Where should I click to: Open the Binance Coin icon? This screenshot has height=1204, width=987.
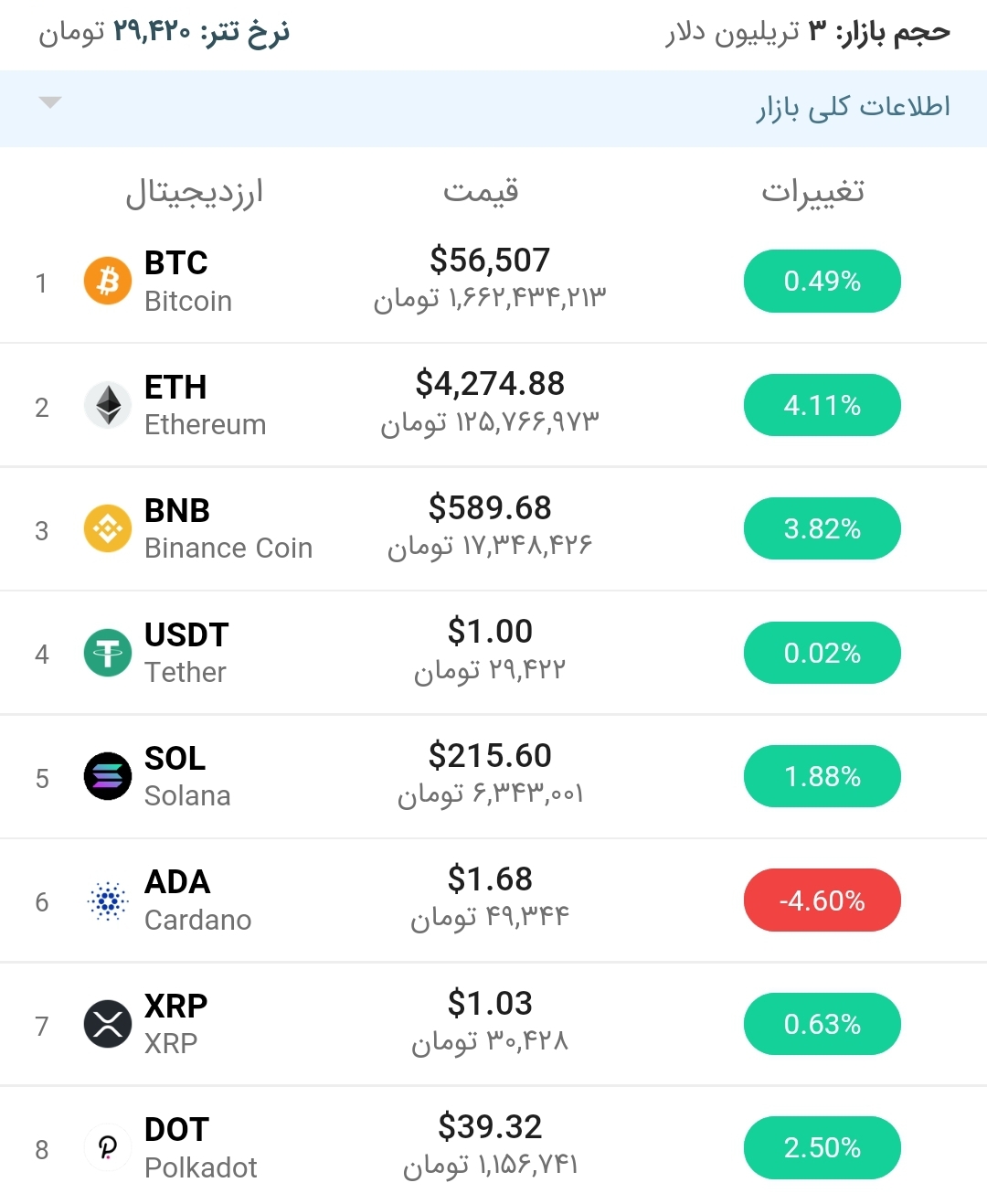(107, 528)
